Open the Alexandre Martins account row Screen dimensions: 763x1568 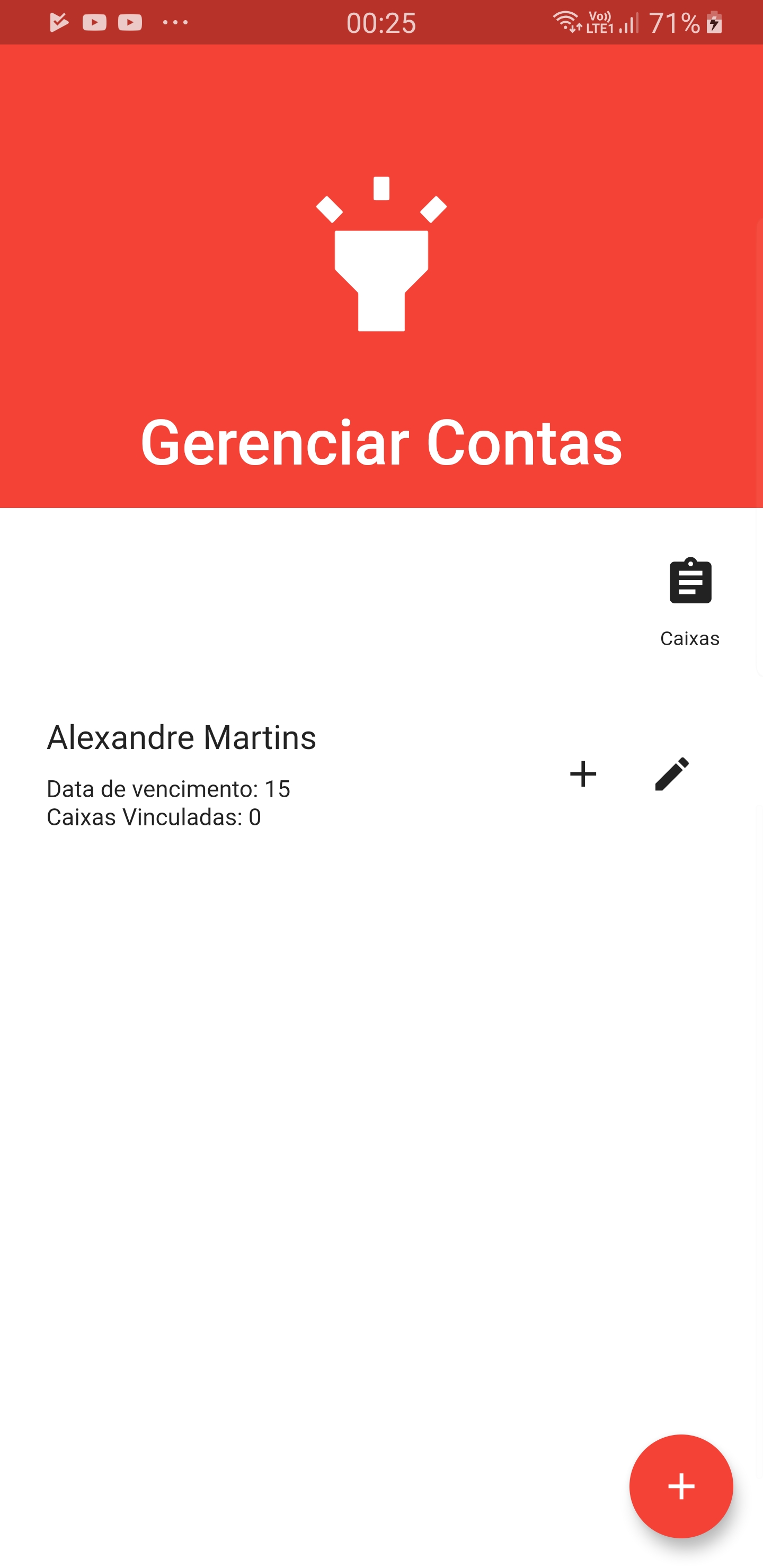click(244, 774)
